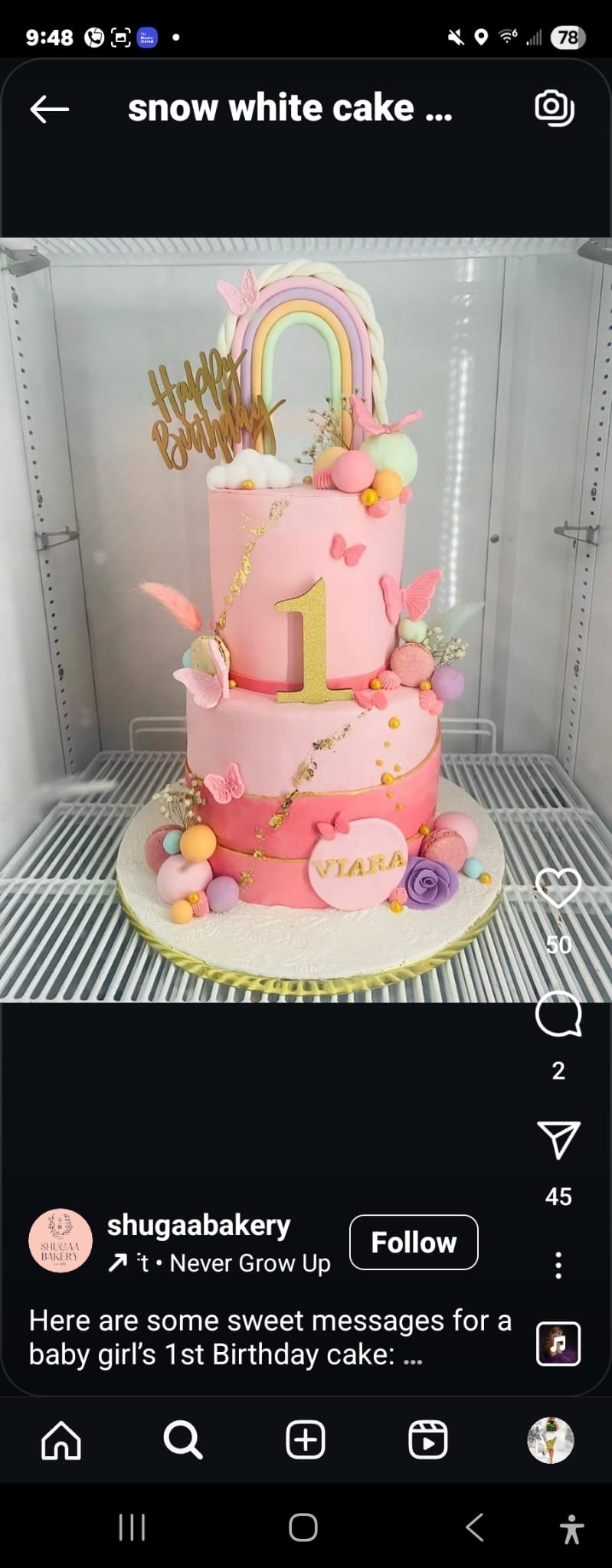Open the shugaabakery username link
This screenshot has width=612, height=1568.
(198, 1225)
